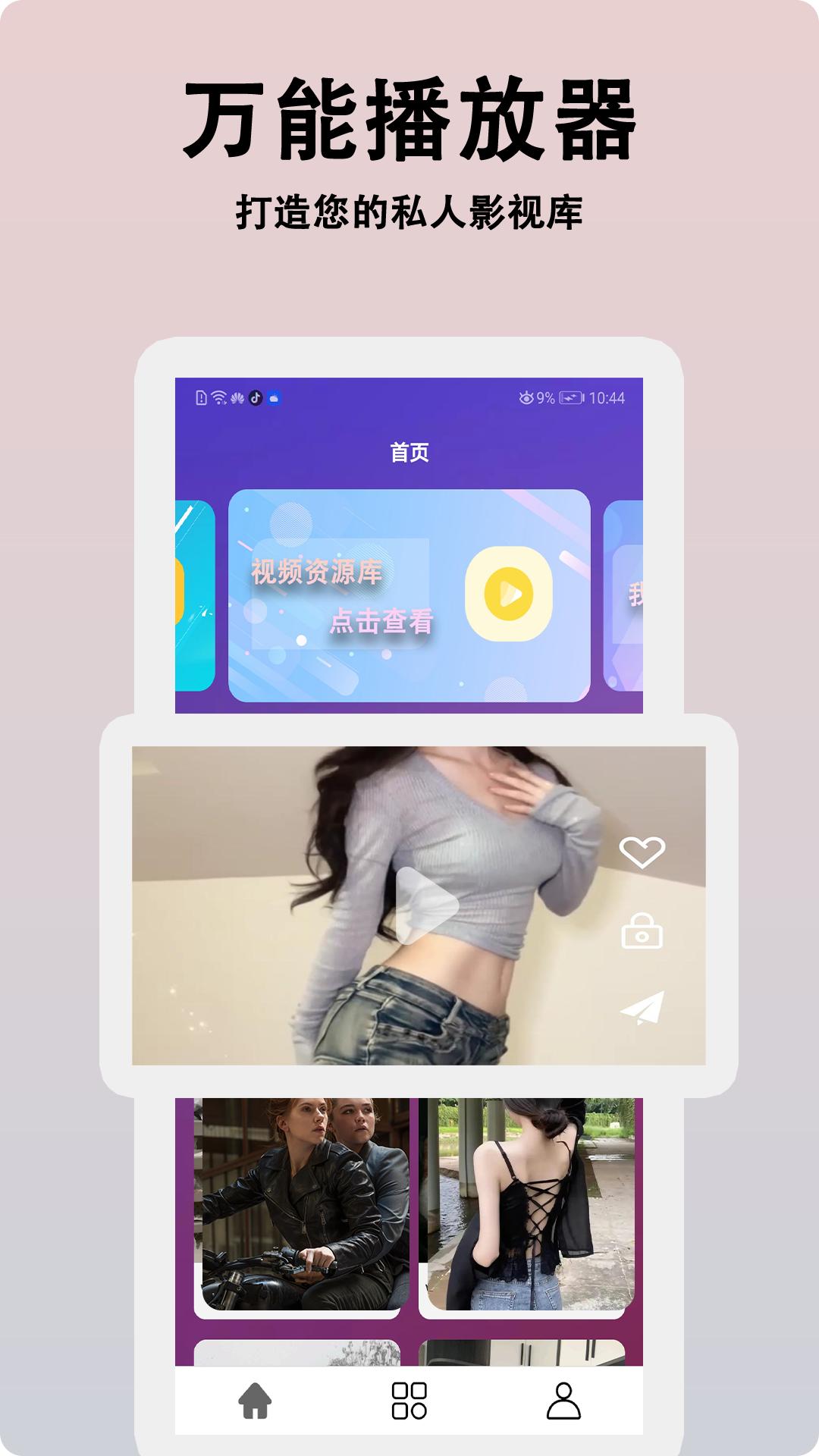Toggle the like heart on the dancing video
The image size is (819, 1456).
(x=641, y=853)
